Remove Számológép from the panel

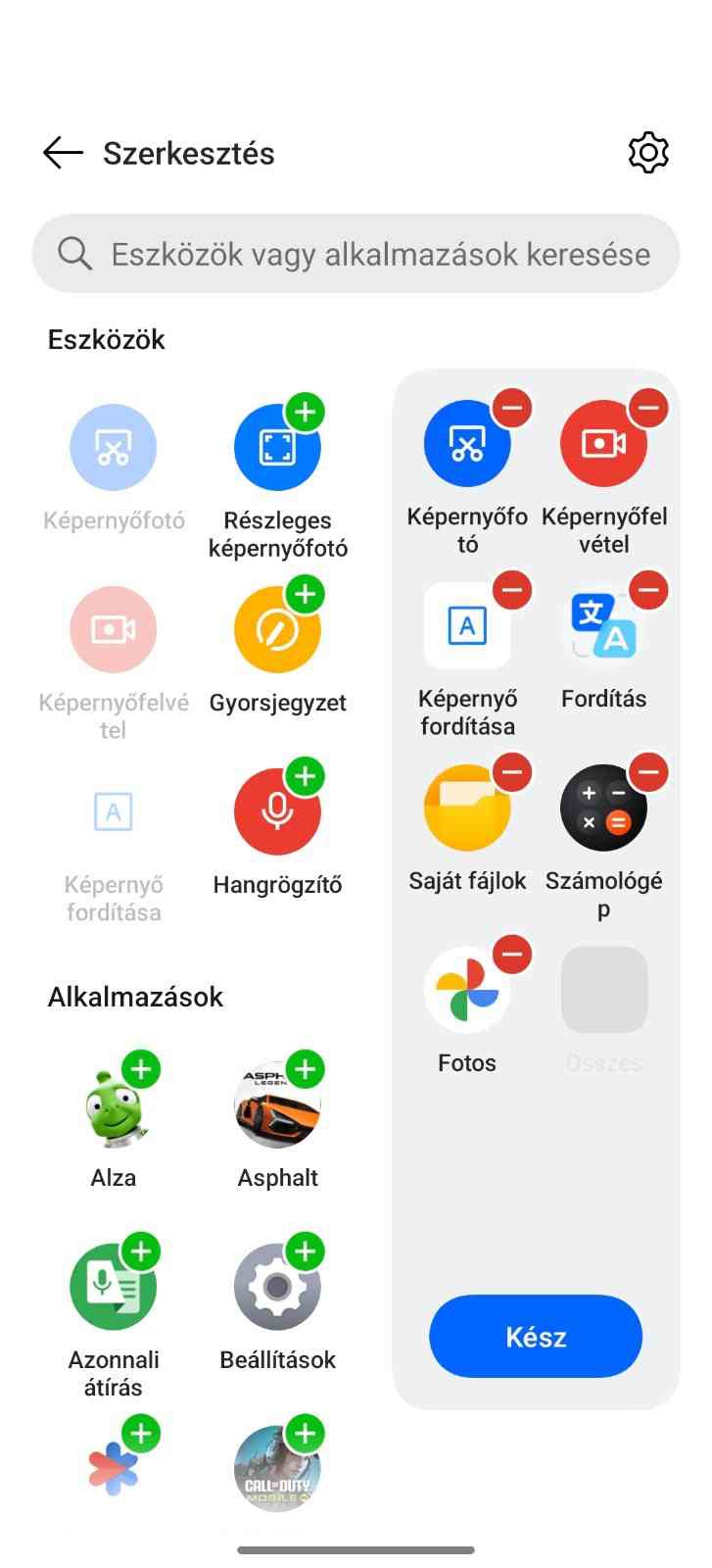click(x=648, y=771)
